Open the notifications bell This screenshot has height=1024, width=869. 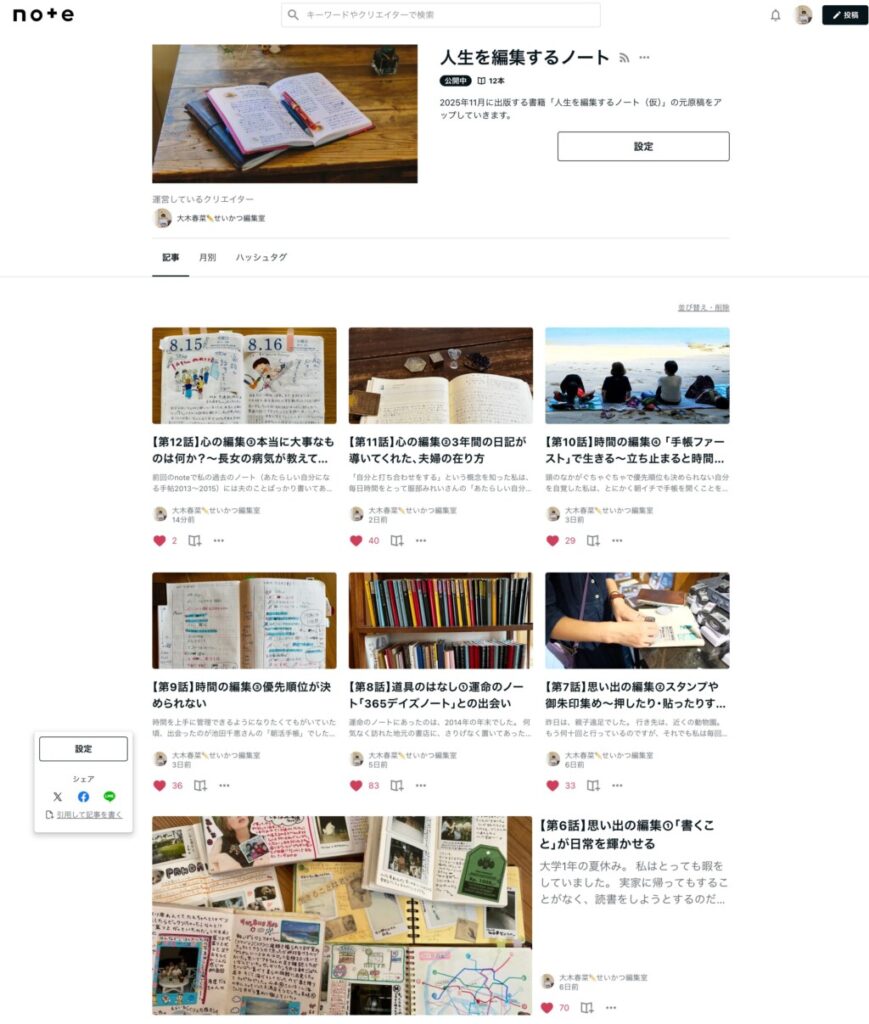775,15
